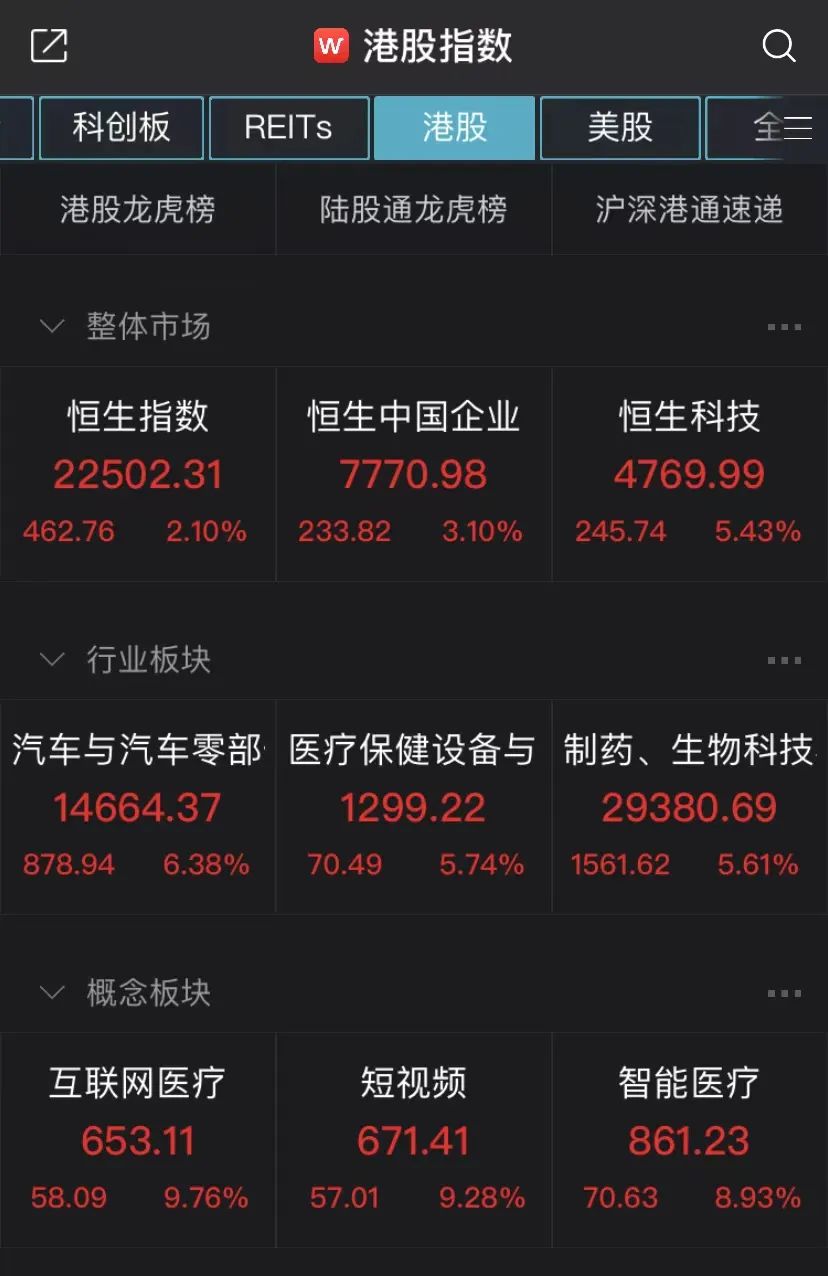The height and width of the screenshot is (1276, 828).
Task: Open 陆股通龙虎榜
Action: 413,210
